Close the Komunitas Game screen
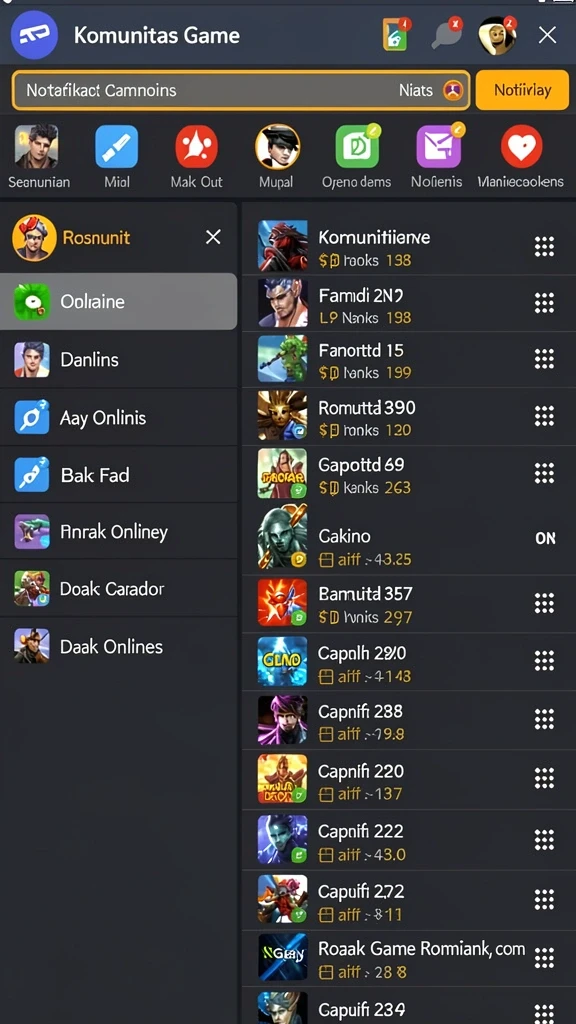This screenshot has height=1024, width=576. point(547,35)
